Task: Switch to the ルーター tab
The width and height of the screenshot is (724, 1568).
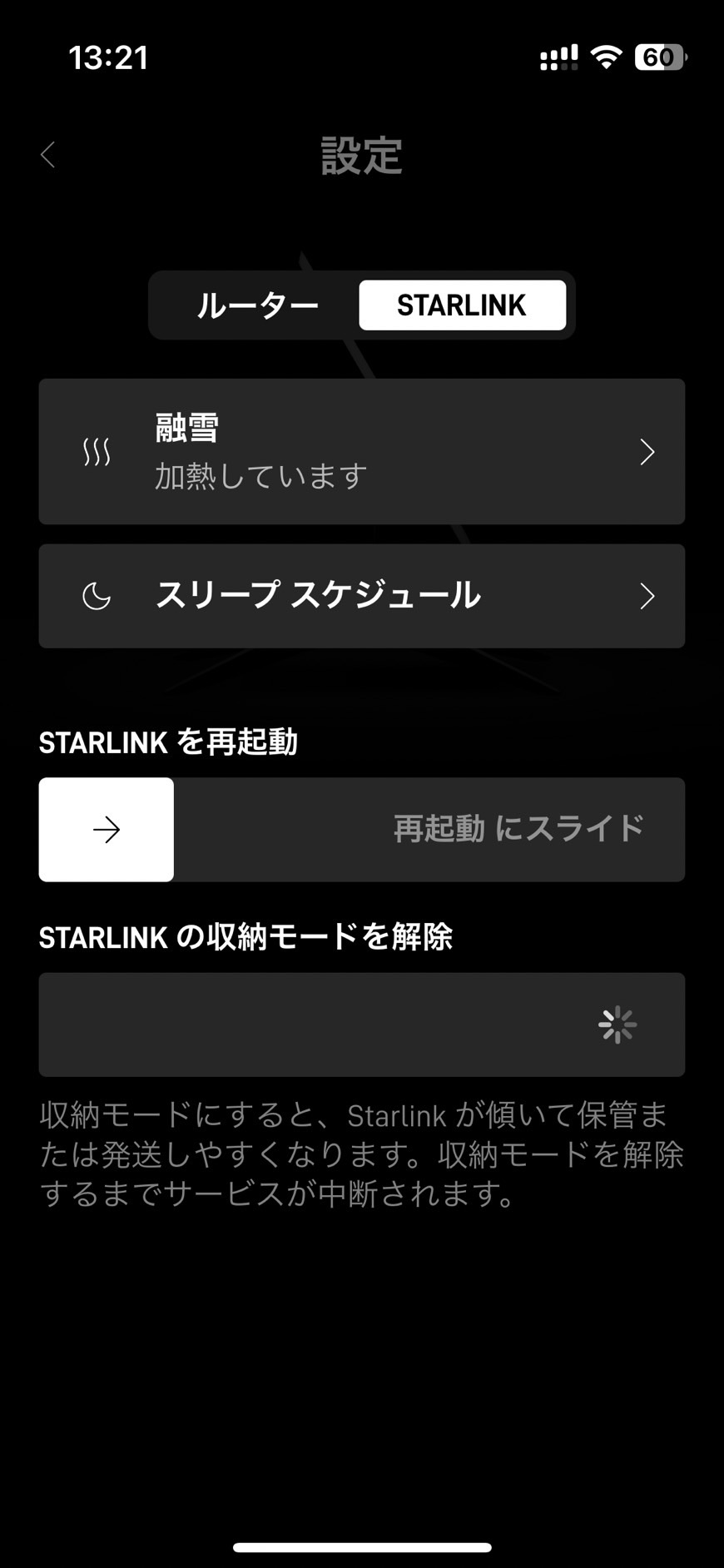Action: point(257,305)
